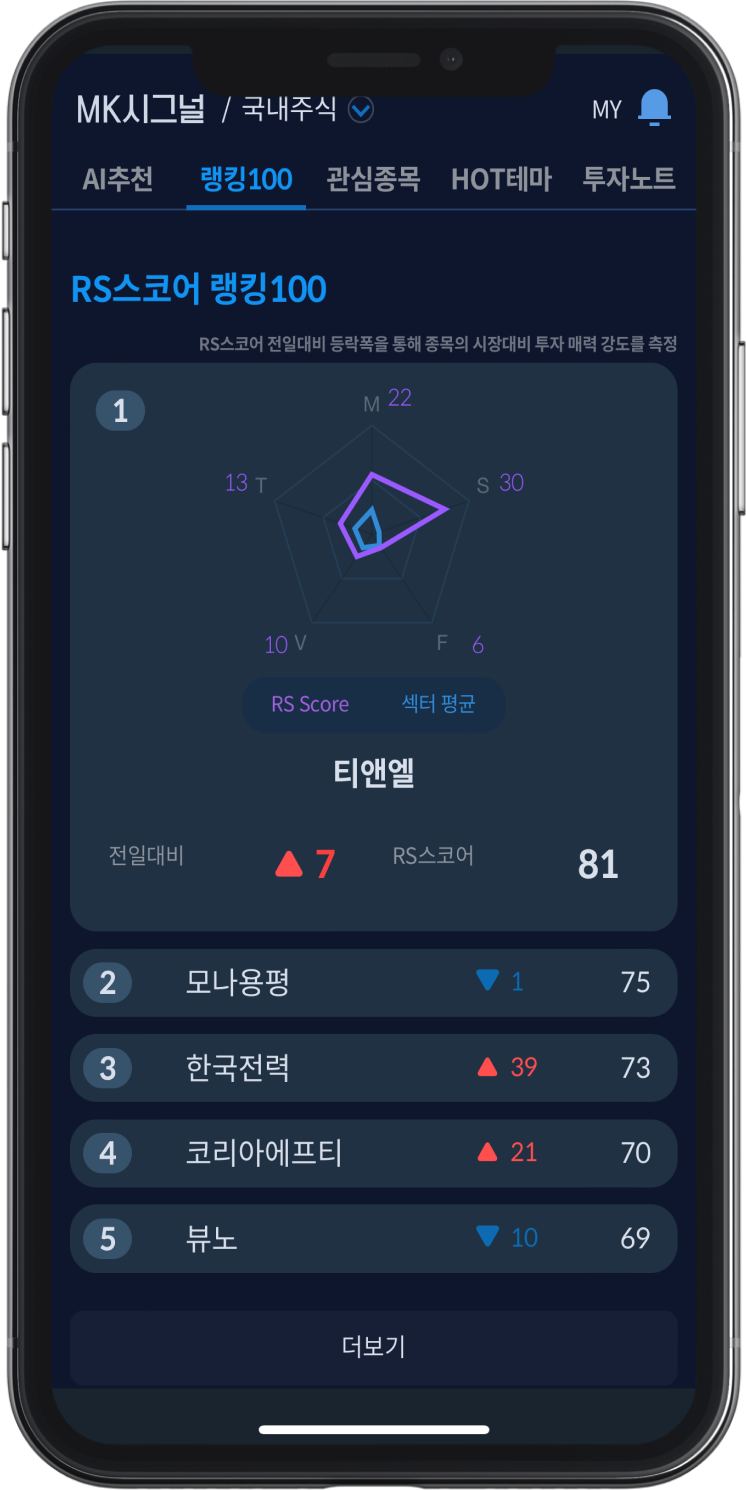Switch to the AI추천 tab
746x1490 pixels.
117,179
